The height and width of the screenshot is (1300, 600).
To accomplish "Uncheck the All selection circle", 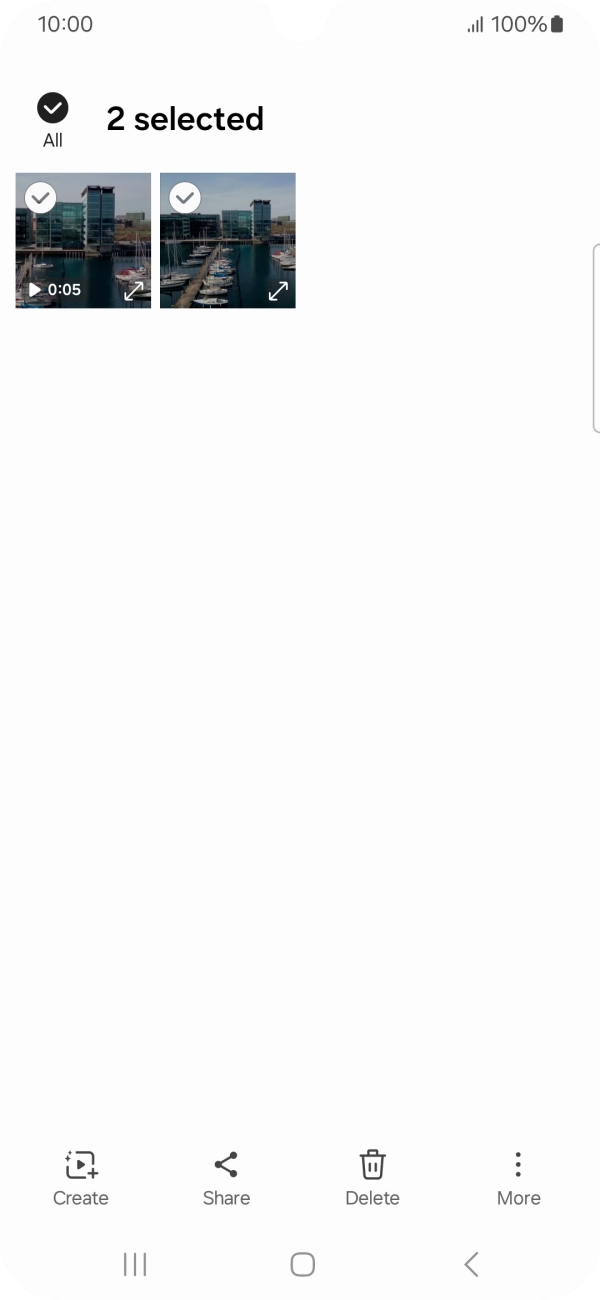I will pyautogui.click(x=52, y=108).
